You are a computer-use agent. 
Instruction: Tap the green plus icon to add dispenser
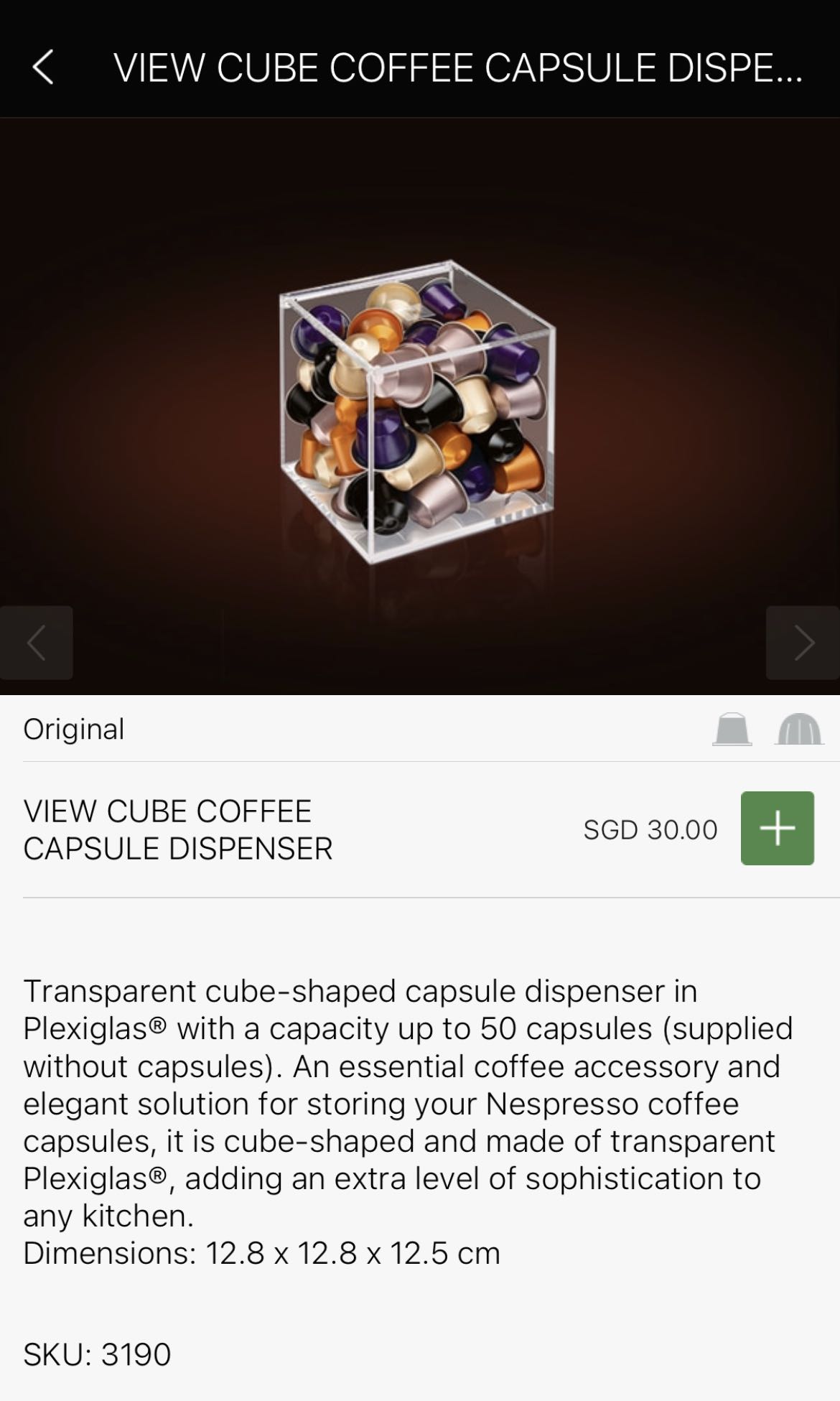pyautogui.click(x=778, y=829)
